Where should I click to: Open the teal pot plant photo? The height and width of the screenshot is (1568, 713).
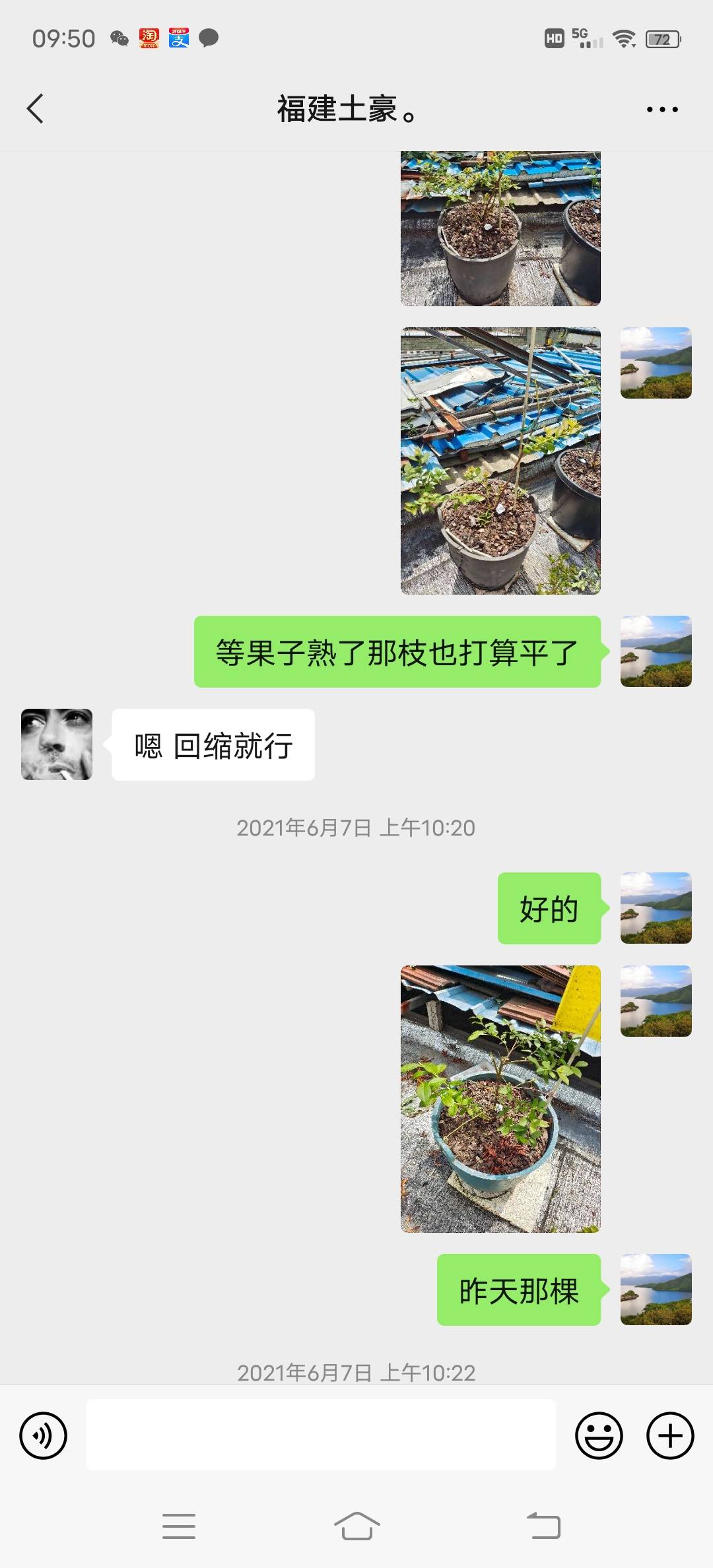[x=500, y=1099]
